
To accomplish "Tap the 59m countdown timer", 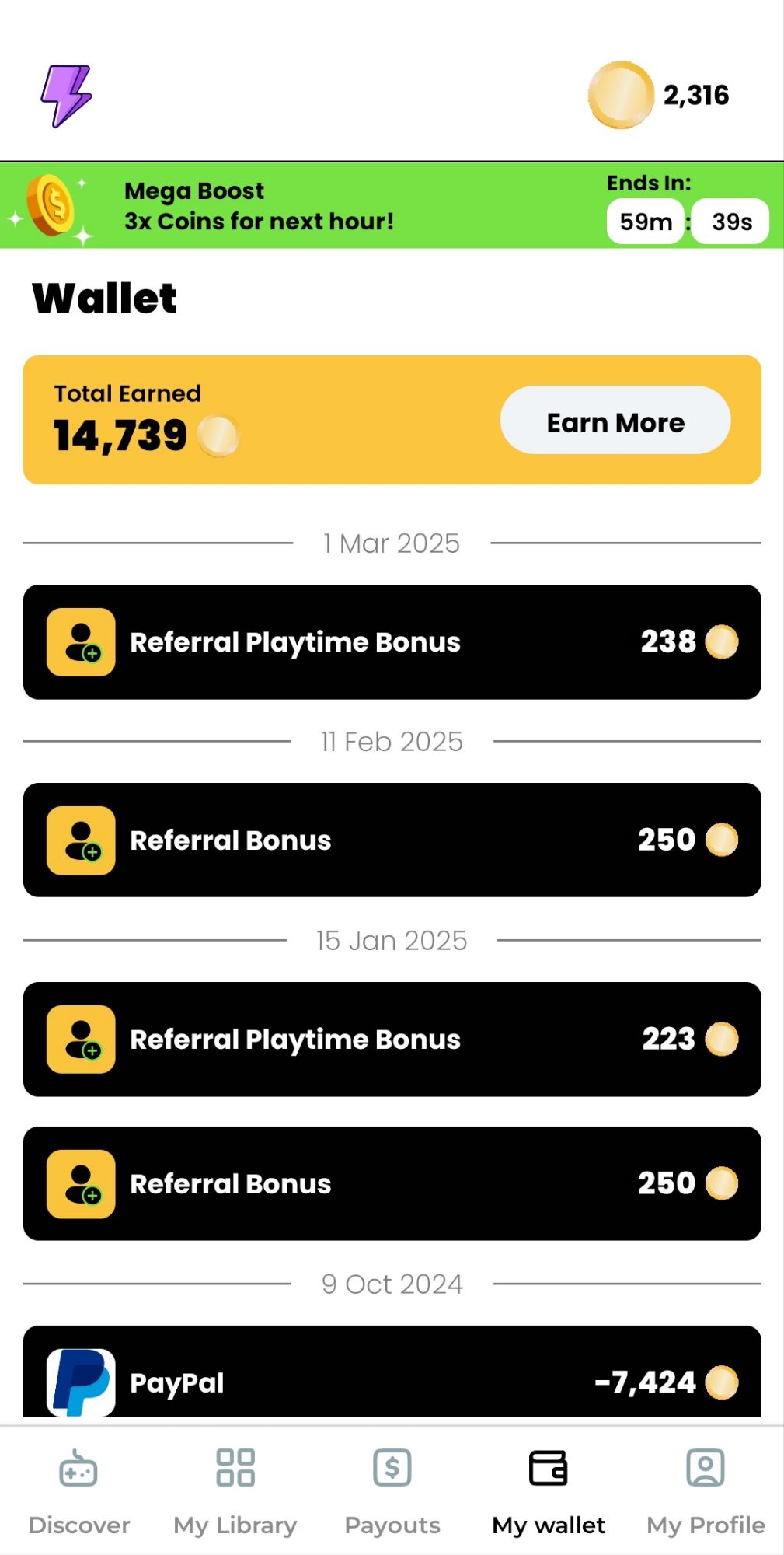I will (646, 222).
